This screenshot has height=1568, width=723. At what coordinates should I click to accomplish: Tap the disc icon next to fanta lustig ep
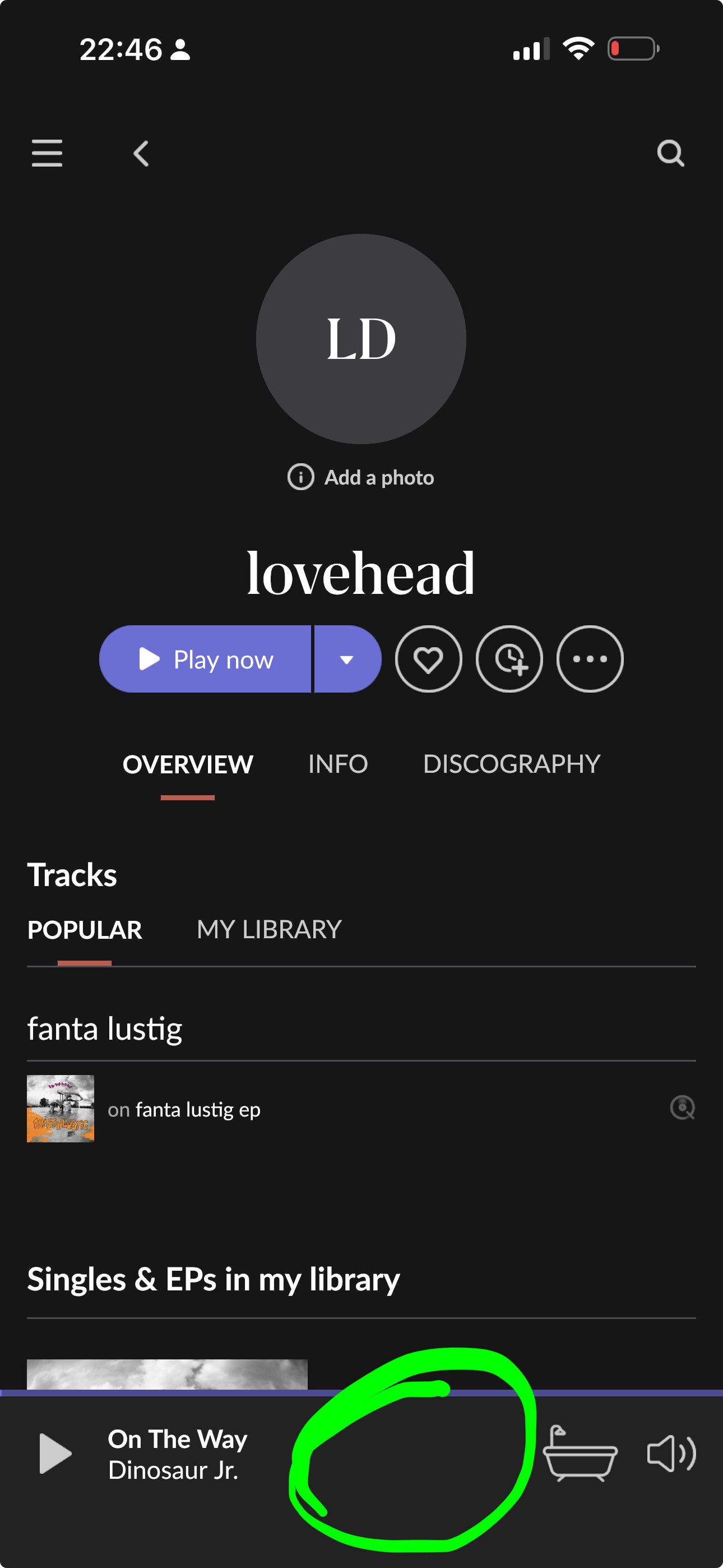click(682, 1108)
